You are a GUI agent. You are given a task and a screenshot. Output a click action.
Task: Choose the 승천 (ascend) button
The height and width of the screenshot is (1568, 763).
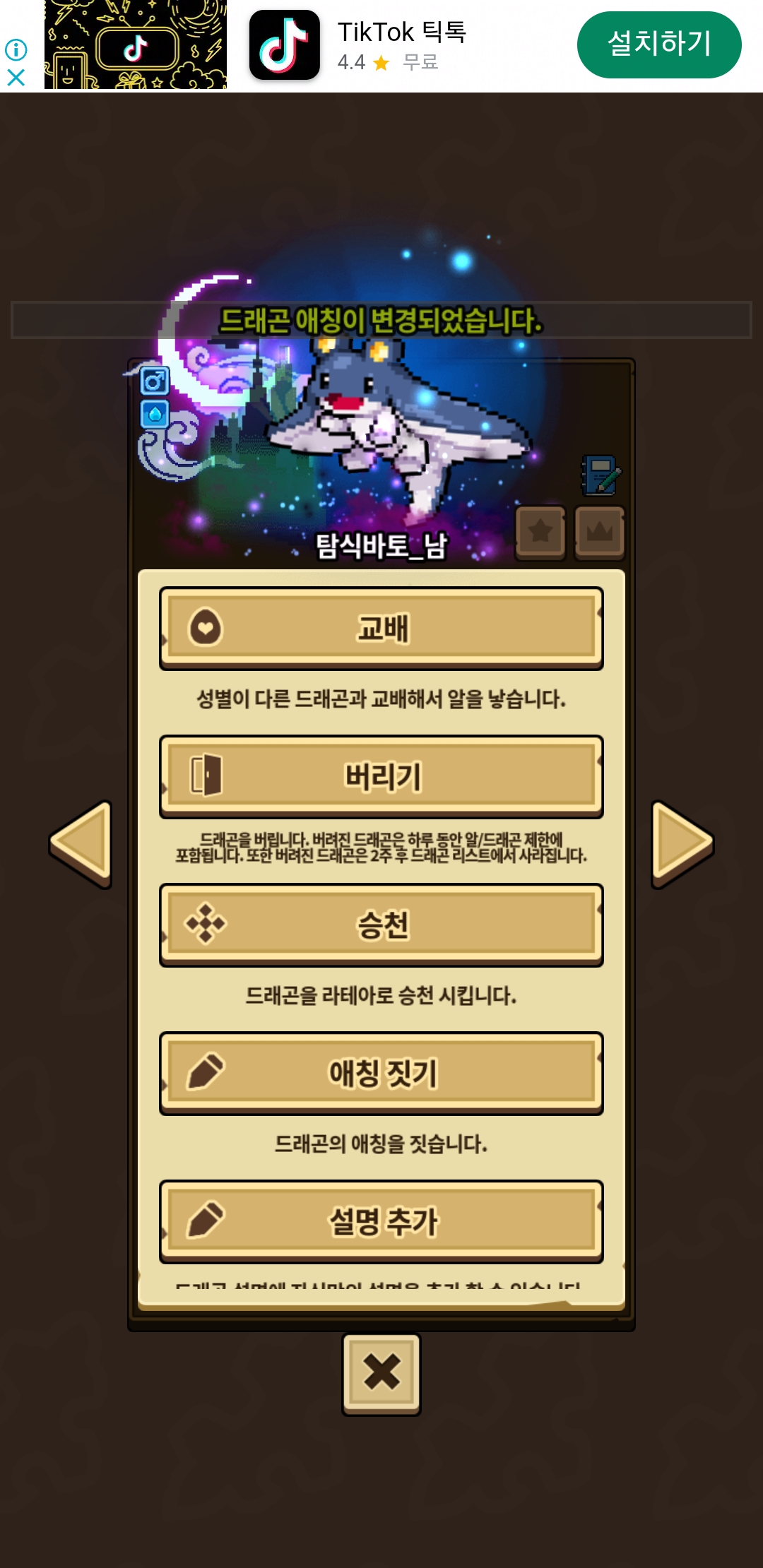381,925
